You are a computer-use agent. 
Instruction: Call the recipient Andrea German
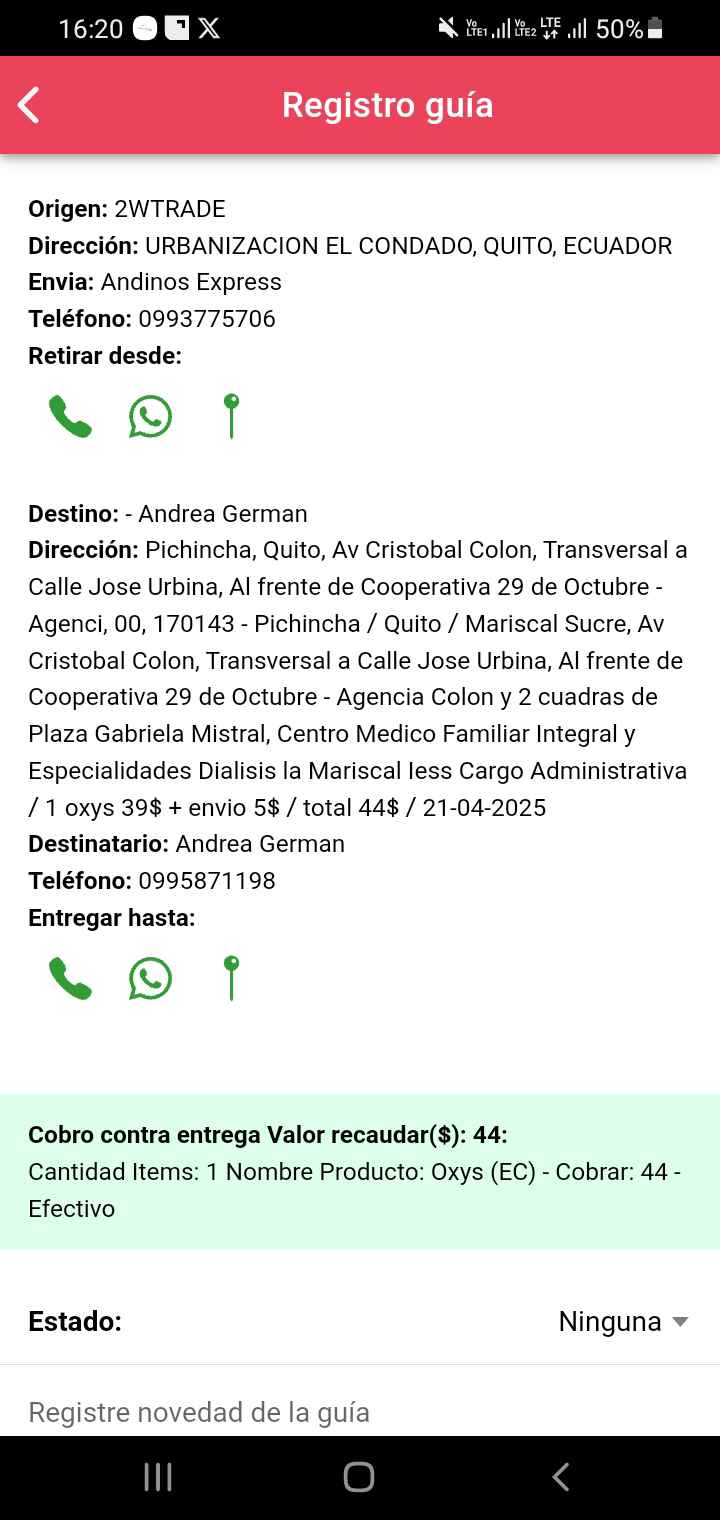point(70,979)
